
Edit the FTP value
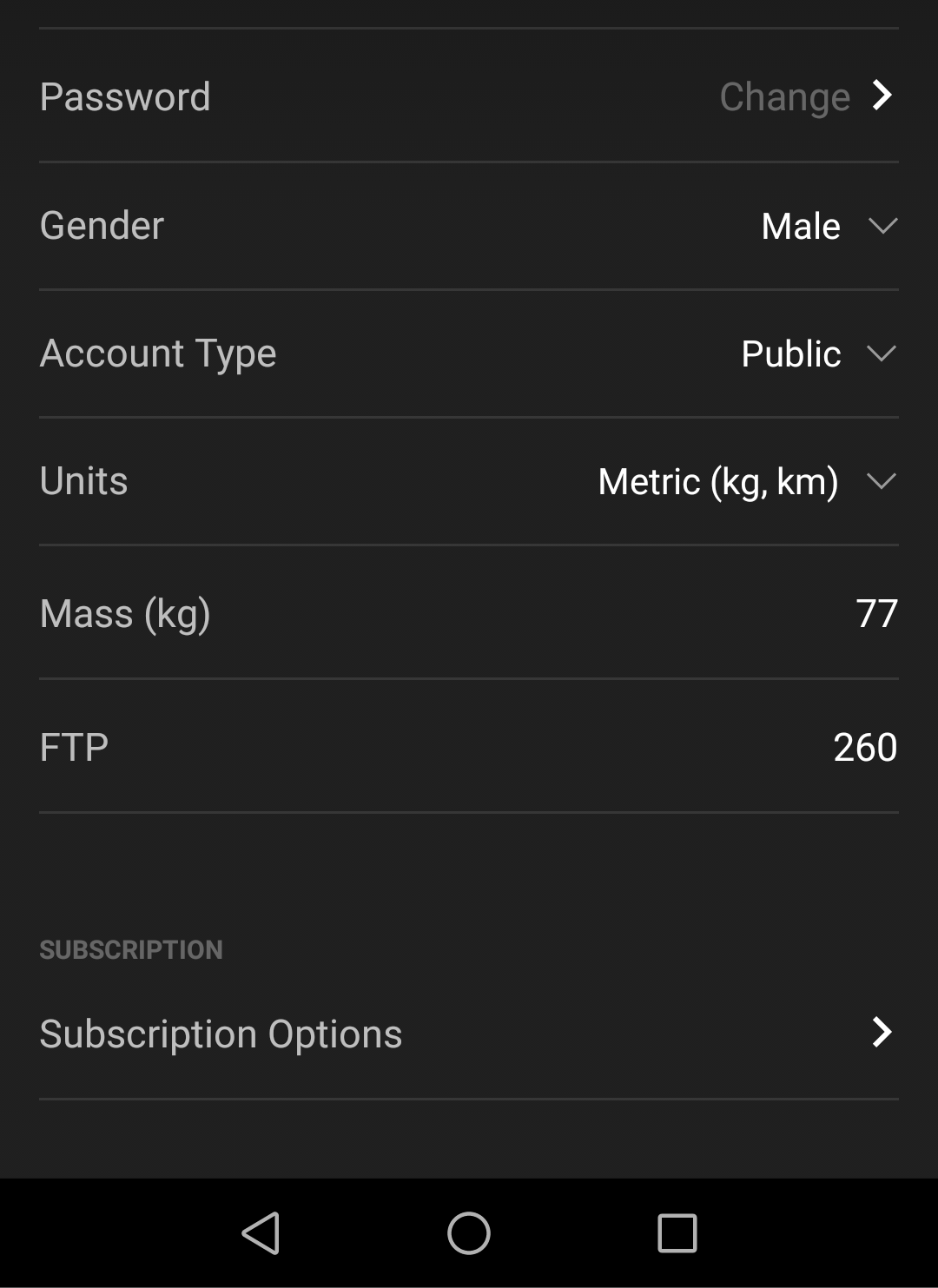click(864, 747)
